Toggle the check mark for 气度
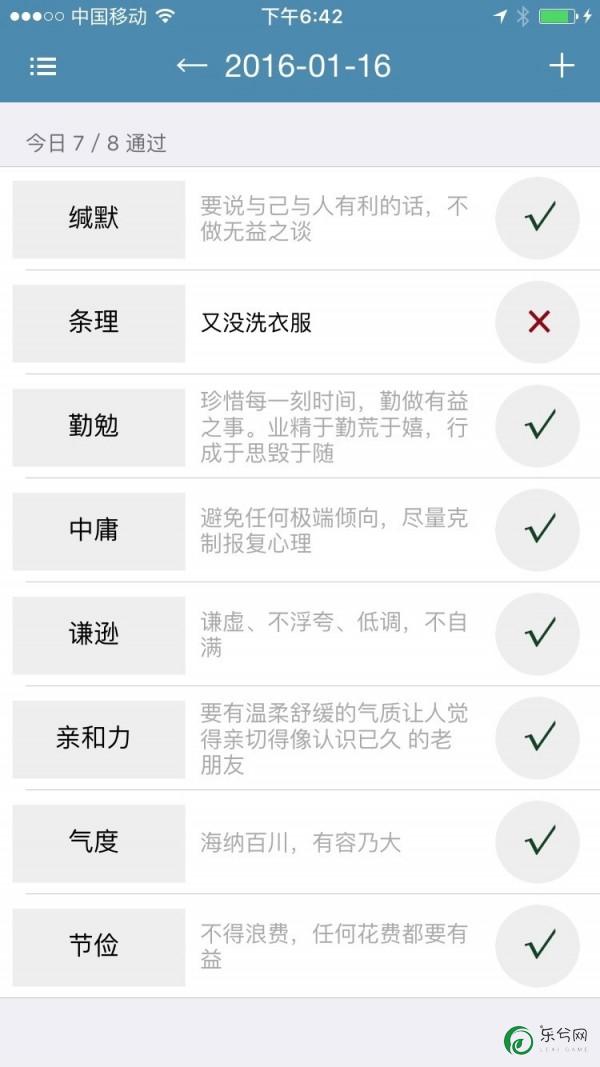This screenshot has width=600, height=1067. pyautogui.click(x=538, y=842)
